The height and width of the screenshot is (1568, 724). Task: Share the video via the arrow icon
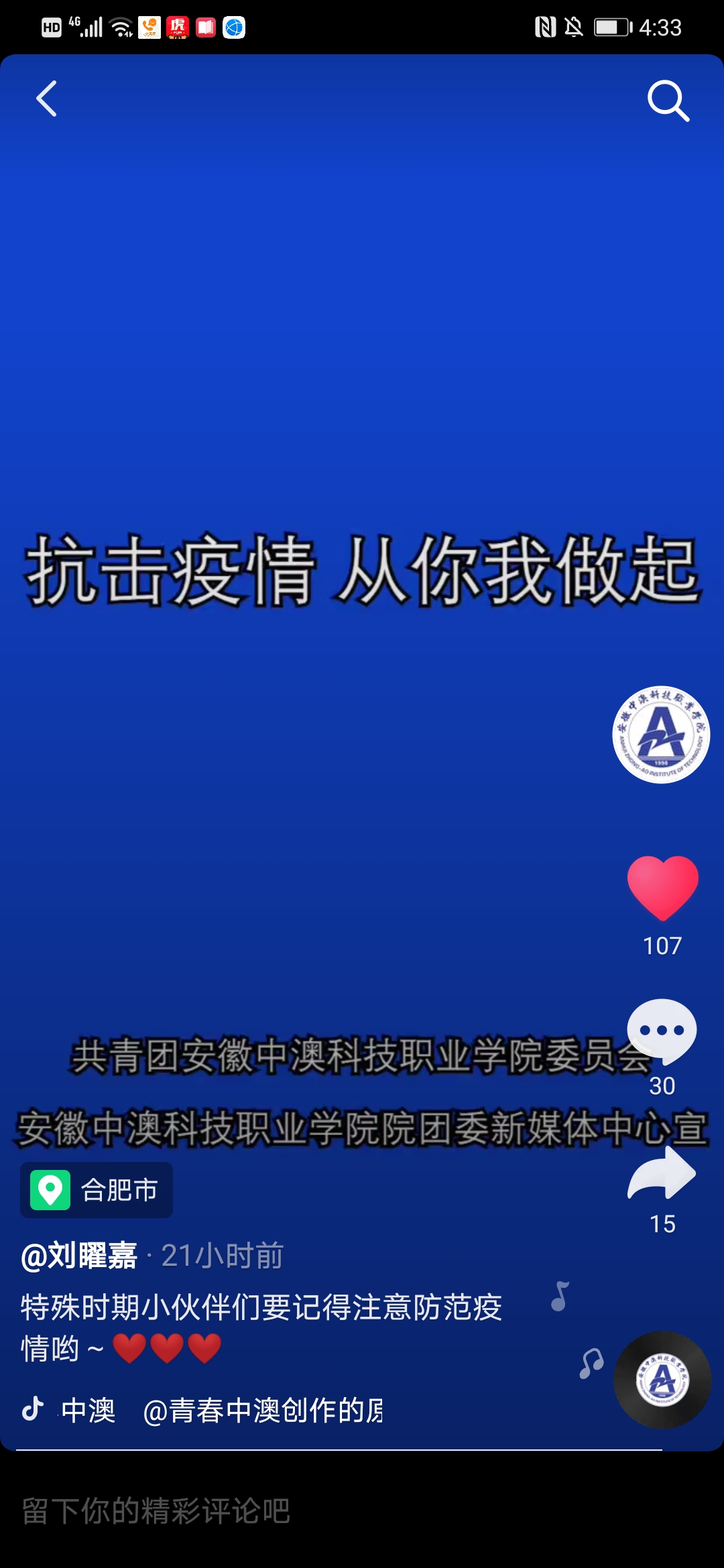[x=662, y=1174]
